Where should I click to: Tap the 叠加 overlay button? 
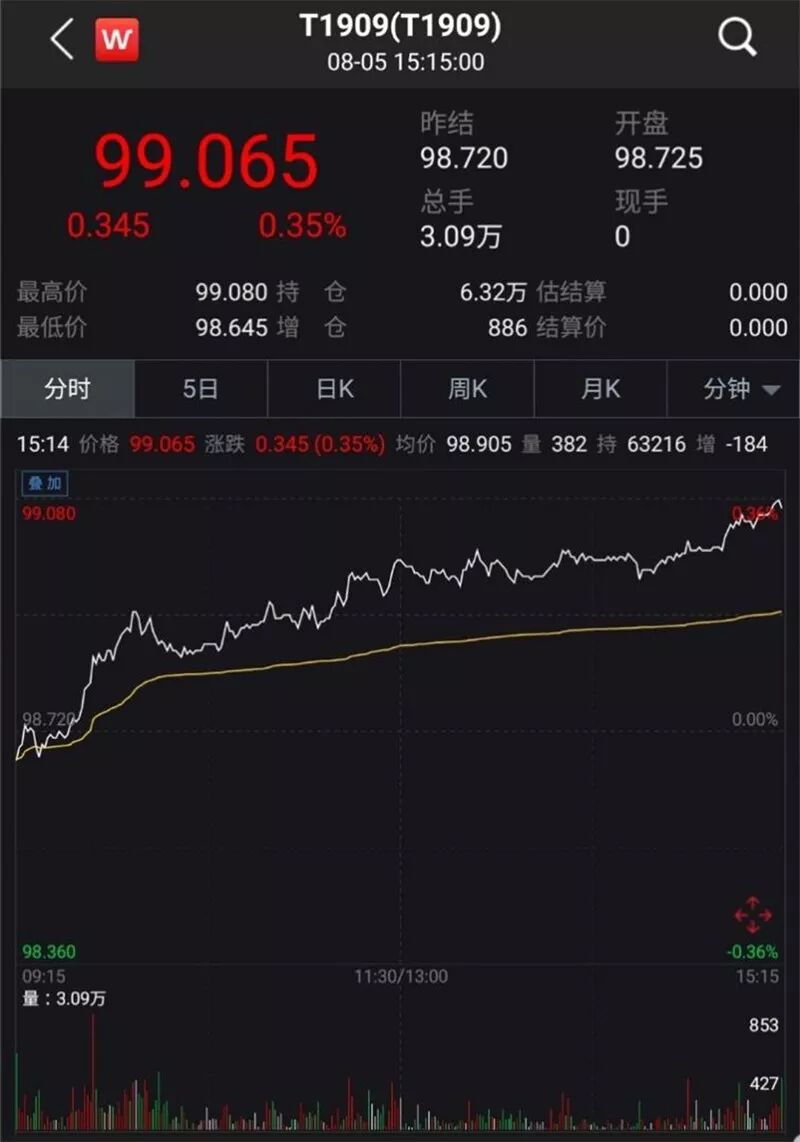pyautogui.click(x=44, y=483)
